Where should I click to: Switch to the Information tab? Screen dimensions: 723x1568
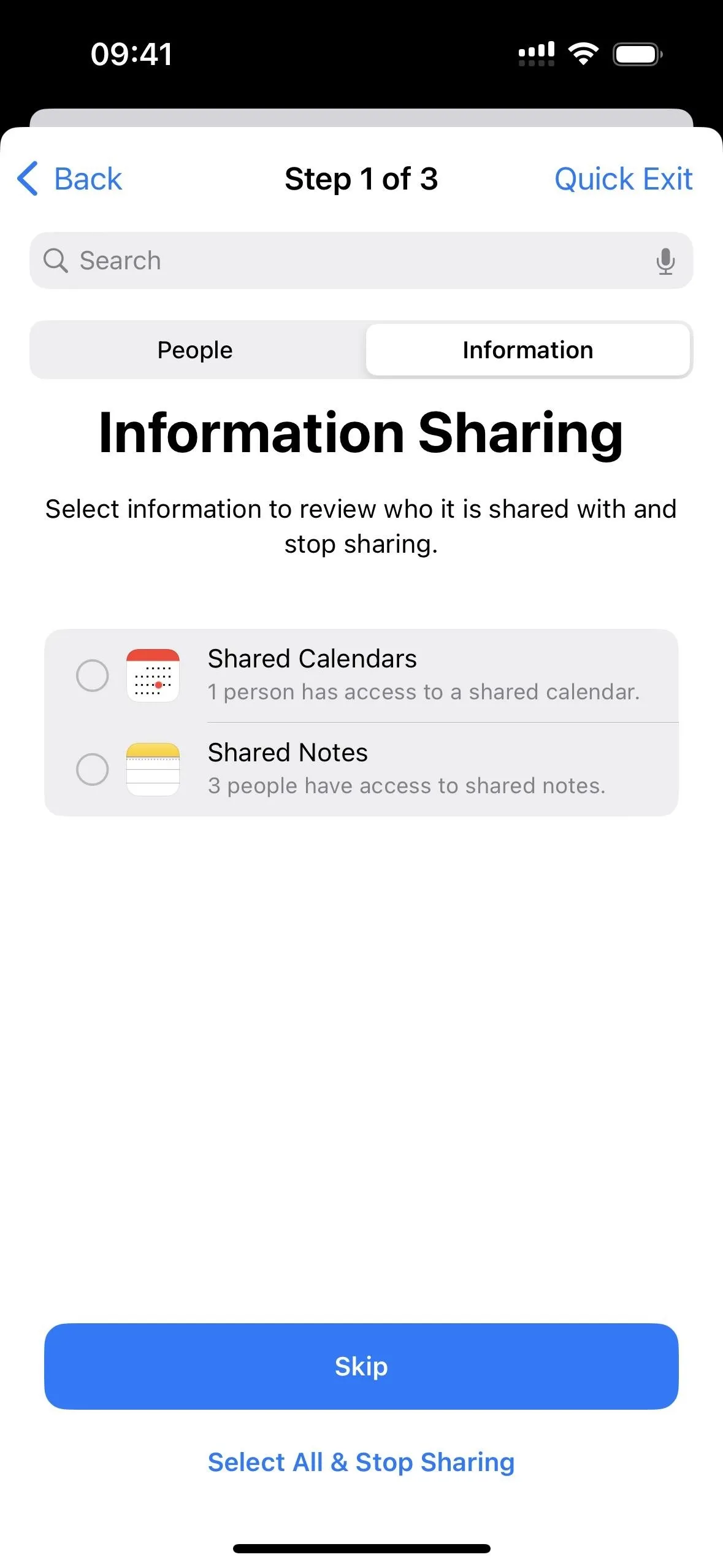(x=528, y=350)
